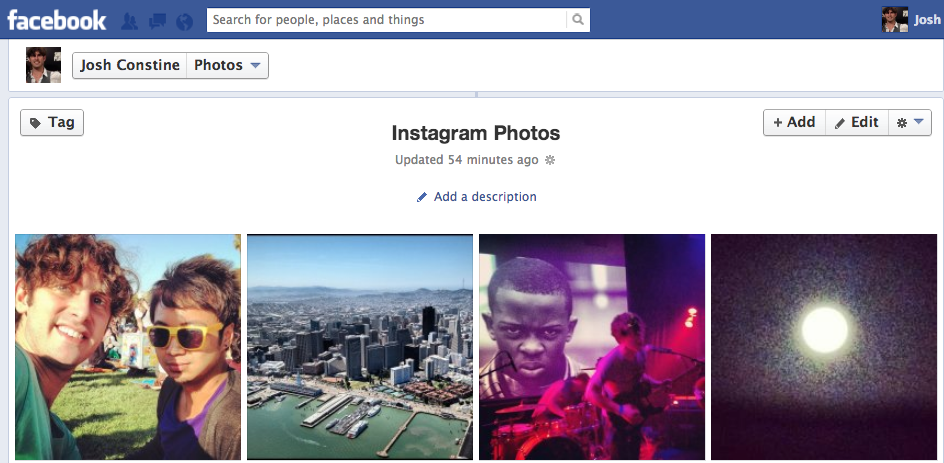Open the messages icon
The width and height of the screenshot is (944, 463).
click(x=157, y=20)
